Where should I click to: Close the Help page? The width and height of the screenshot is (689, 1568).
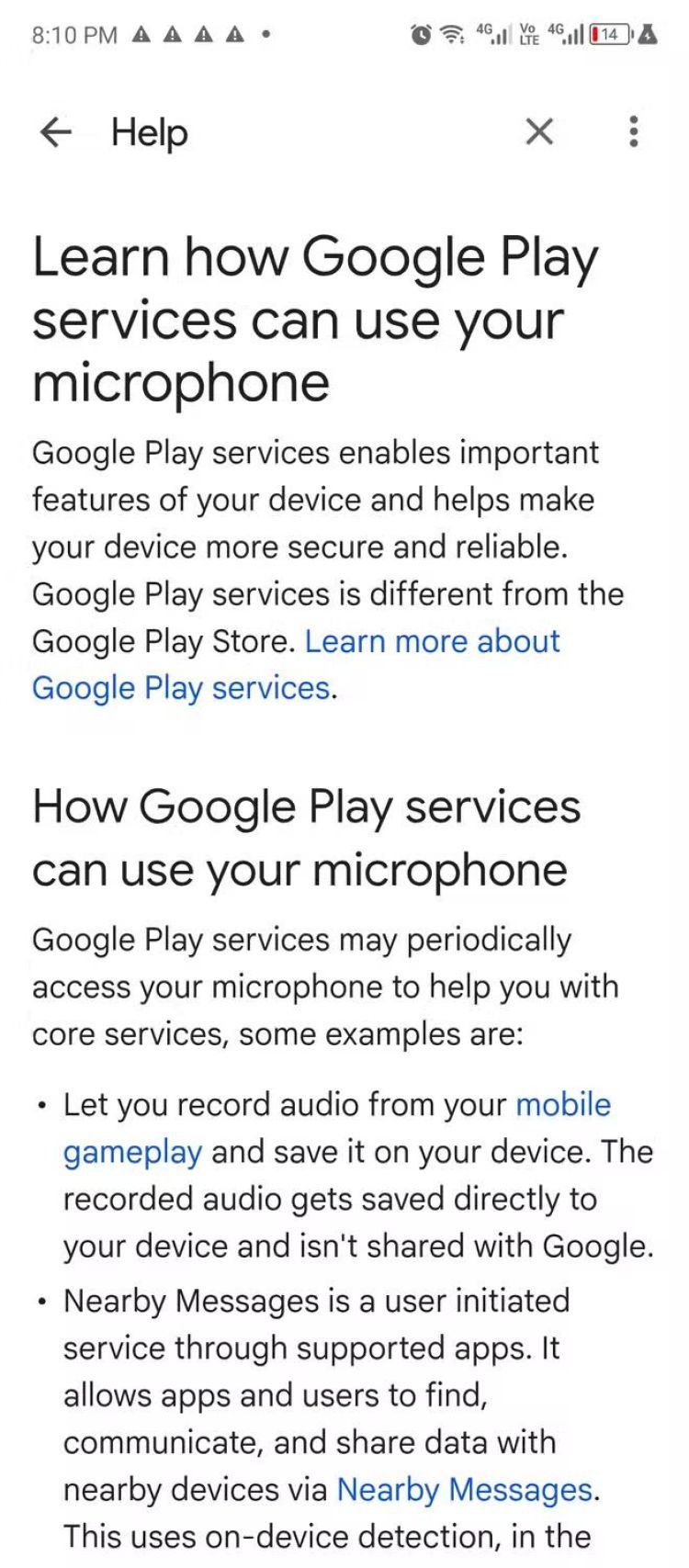click(x=539, y=132)
